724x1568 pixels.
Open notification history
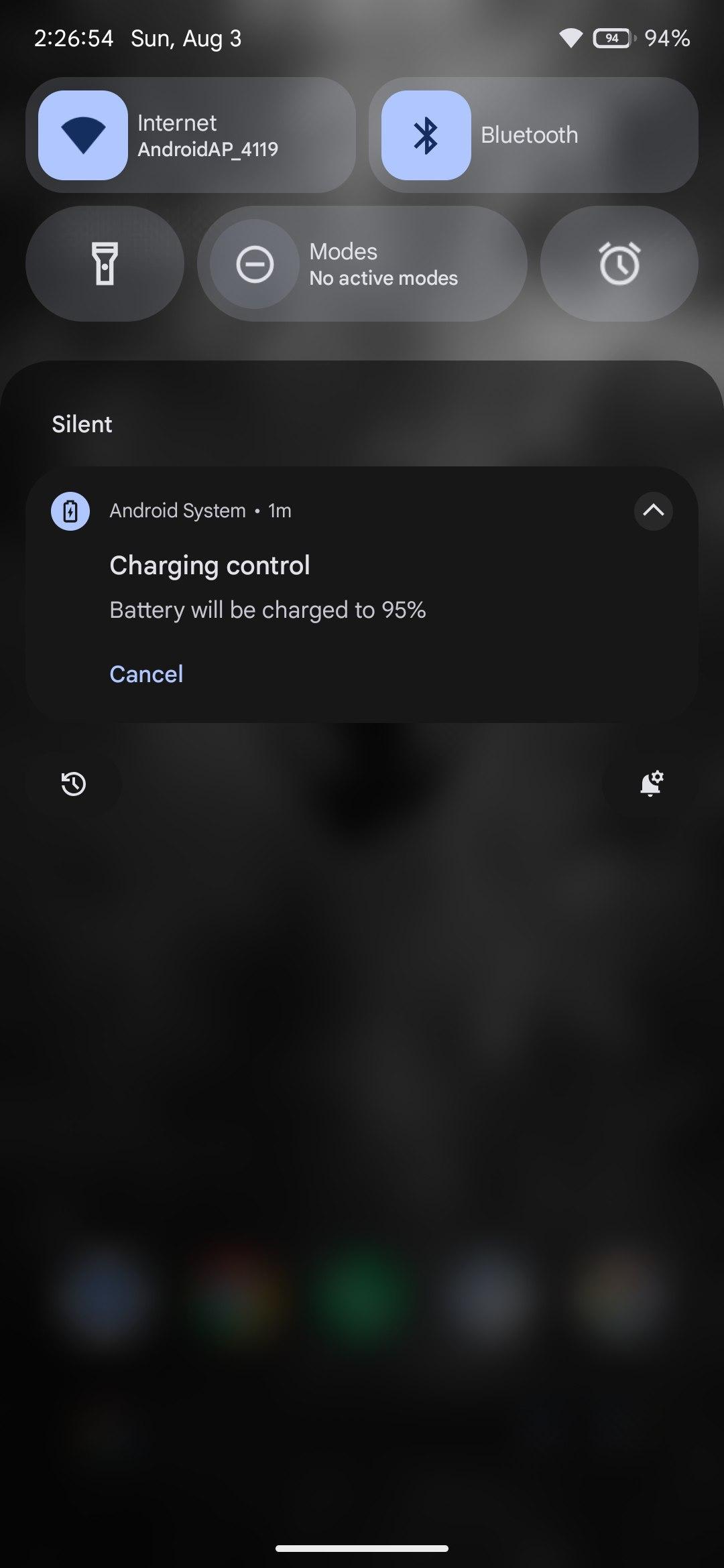74,783
